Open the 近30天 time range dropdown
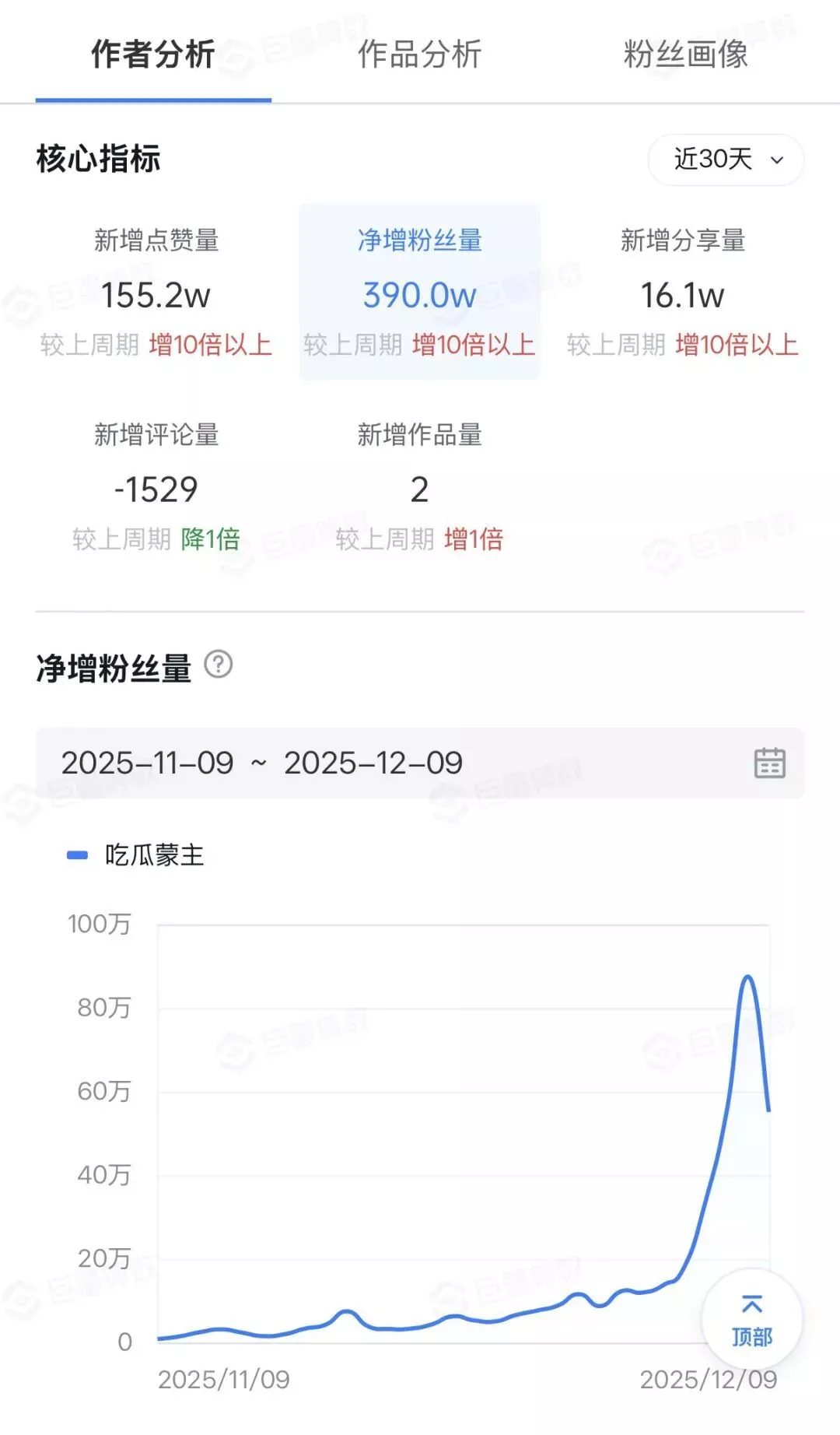Viewport: 840px width, 1435px height. click(726, 160)
